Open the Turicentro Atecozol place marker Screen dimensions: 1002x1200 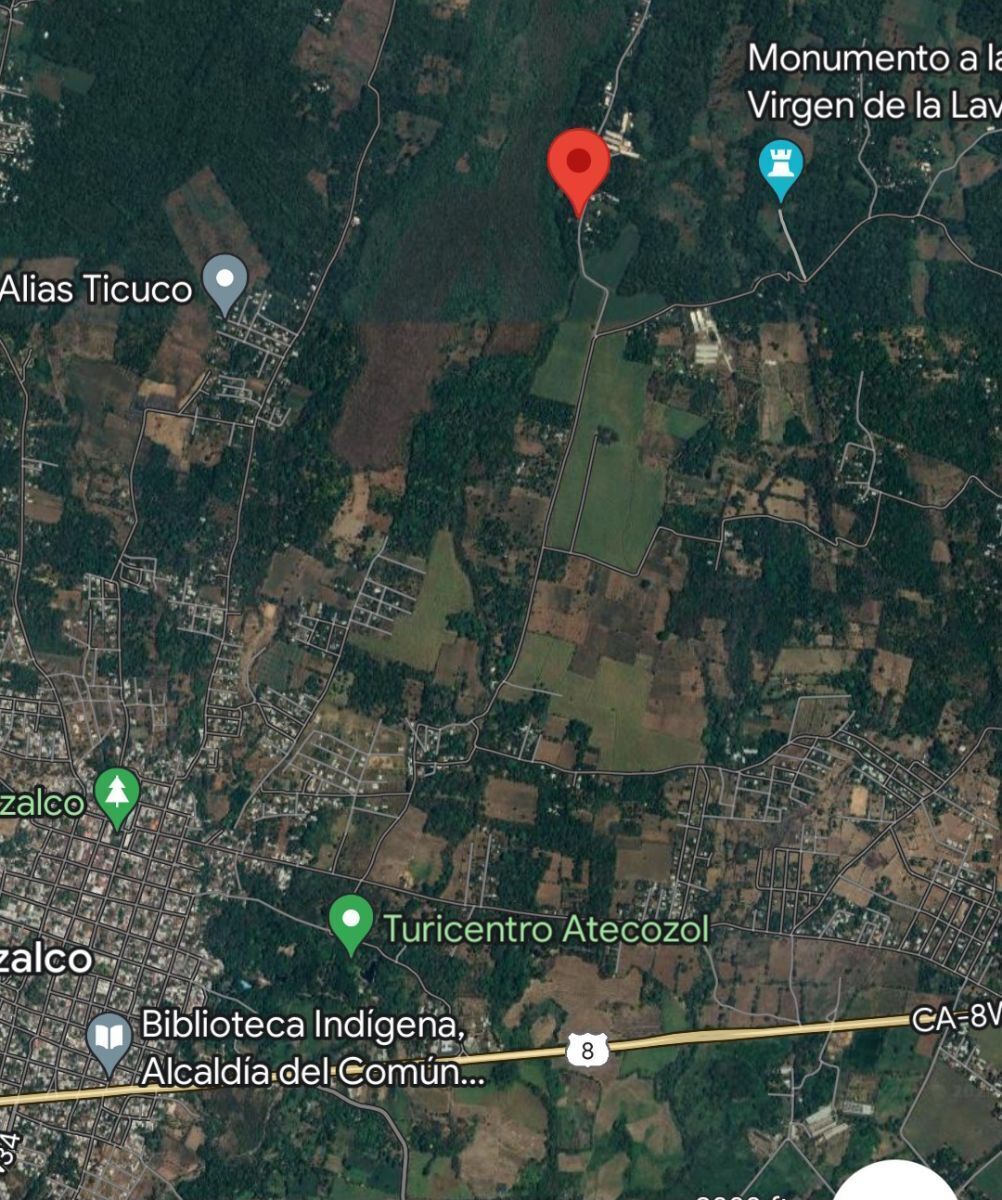click(x=351, y=921)
